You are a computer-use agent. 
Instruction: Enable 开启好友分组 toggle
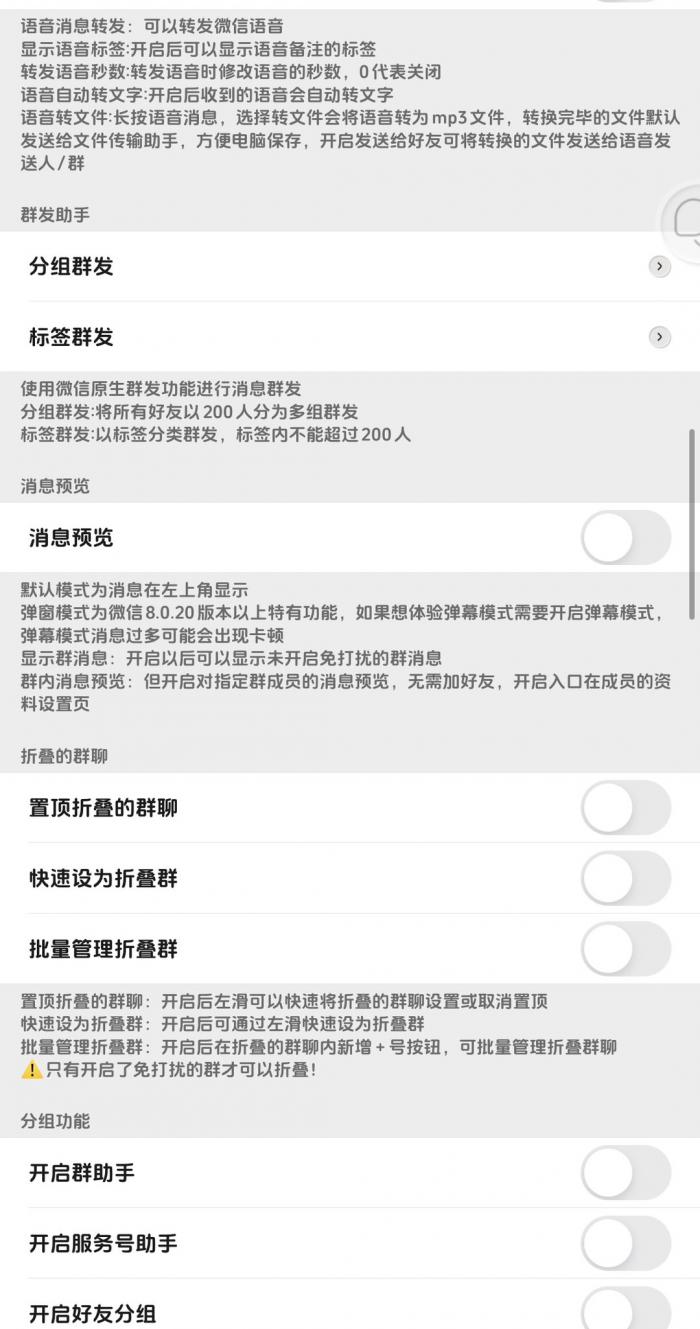tap(626, 1310)
